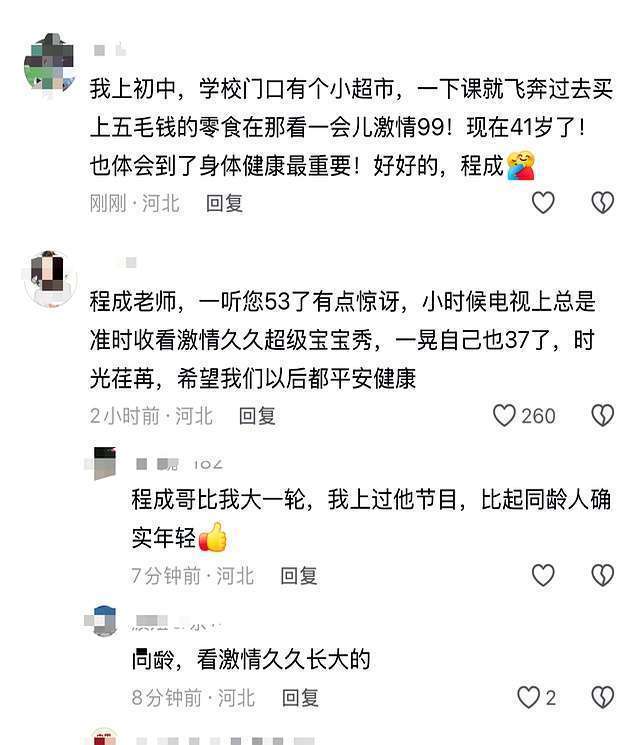Like the reply saying 比起同龄人确实年轻

(542, 575)
